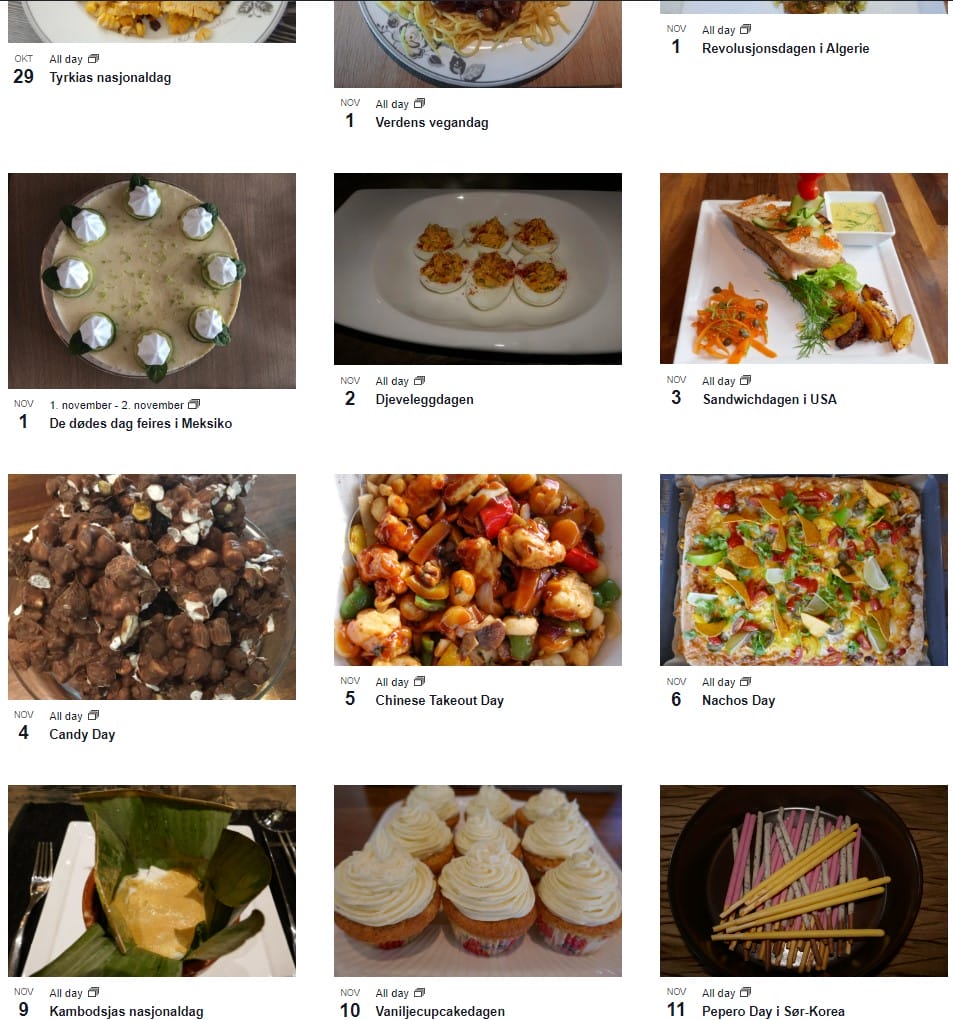Select Revolusjonsdagen i Algerie event link
This screenshot has height=1020, width=953.
pyautogui.click(x=785, y=48)
